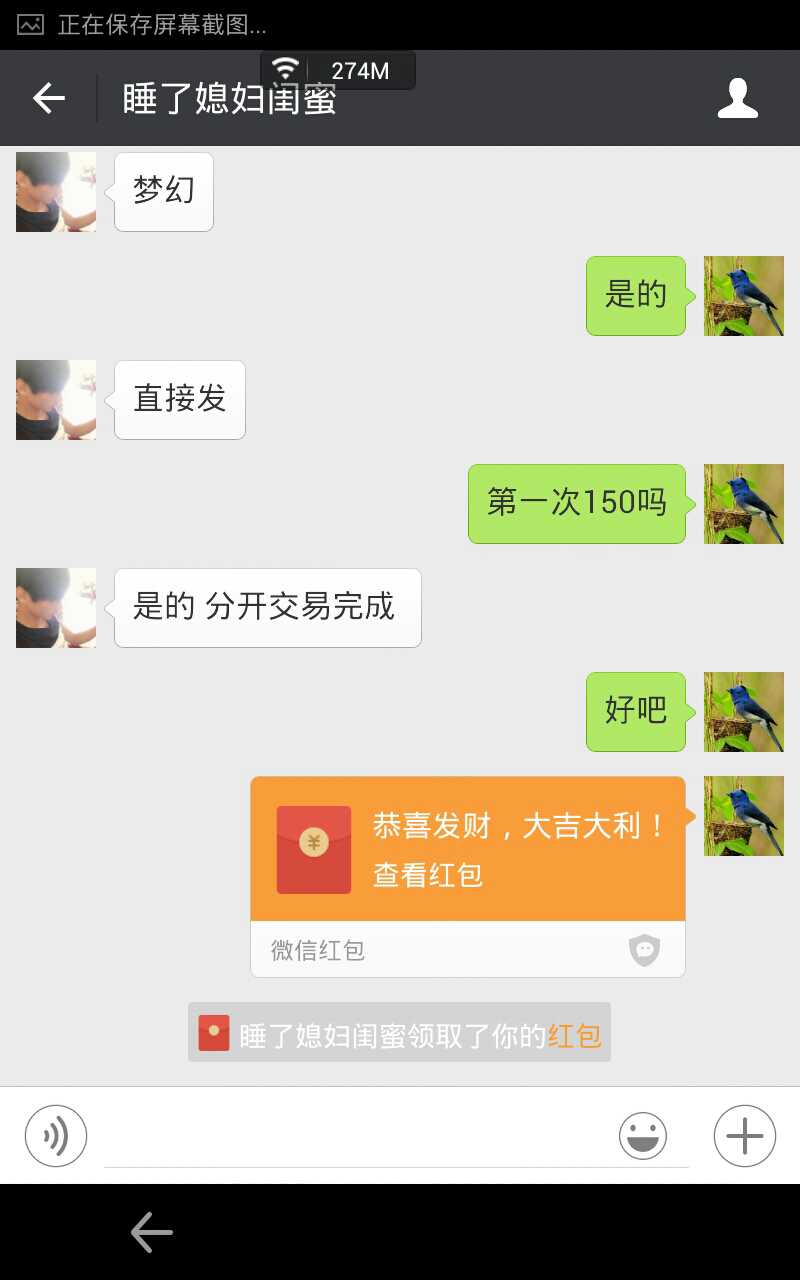The width and height of the screenshot is (800, 1280).
Task: Go back from the chat via the top arrow
Action: coord(48,98)
